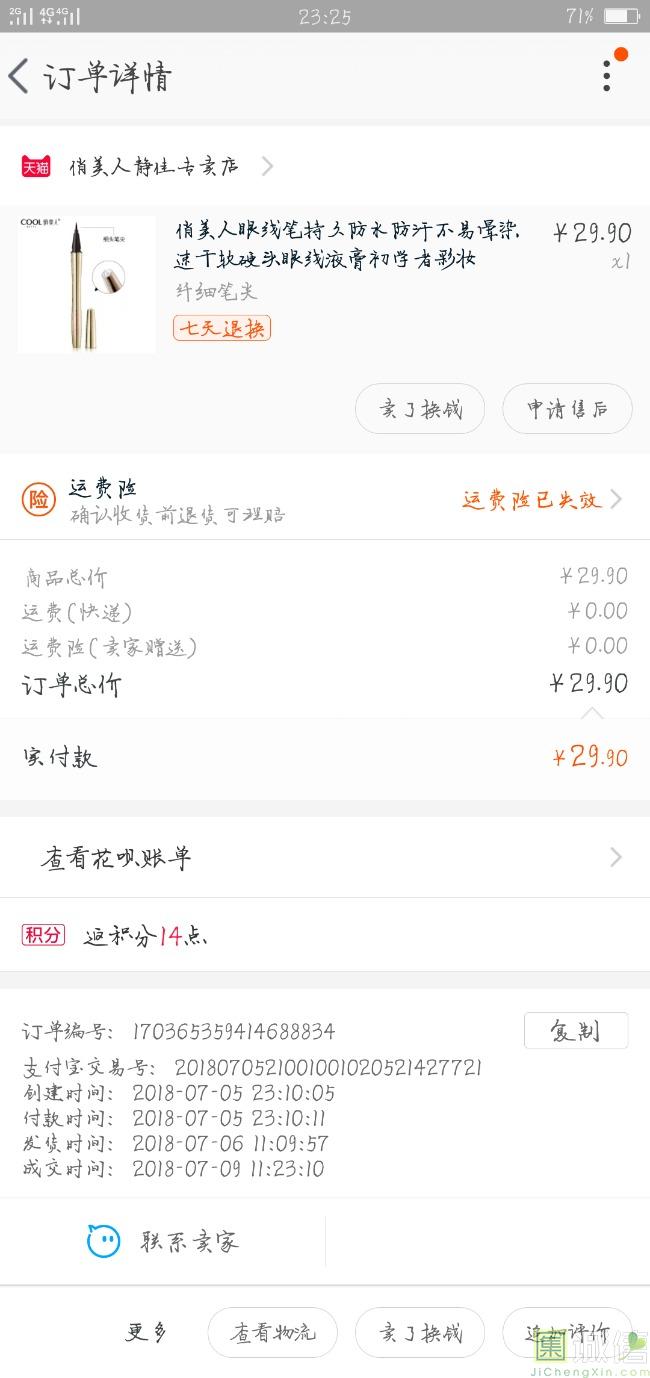
Task: Open the 运费险 shipping insurance row
Action: (325, 500)
